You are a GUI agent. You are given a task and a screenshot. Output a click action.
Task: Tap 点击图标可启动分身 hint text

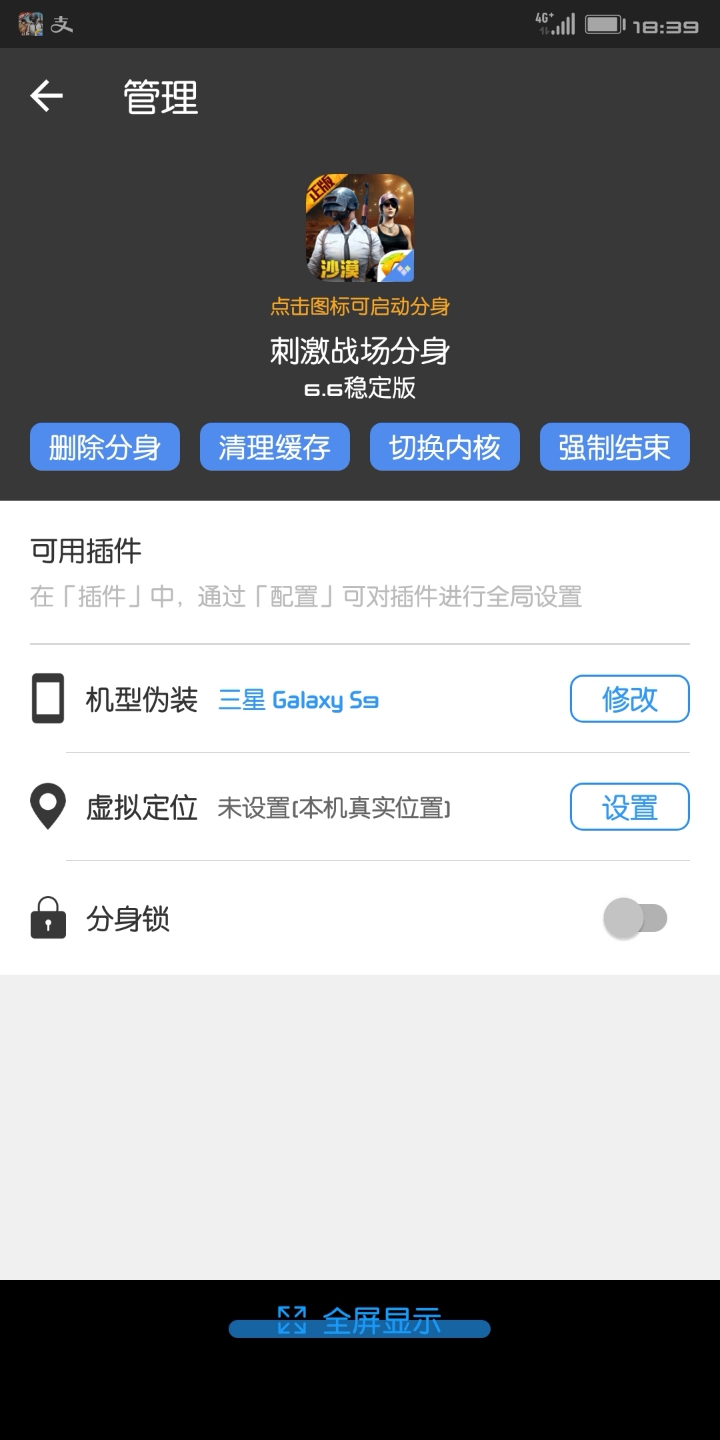tap(360, 308)
